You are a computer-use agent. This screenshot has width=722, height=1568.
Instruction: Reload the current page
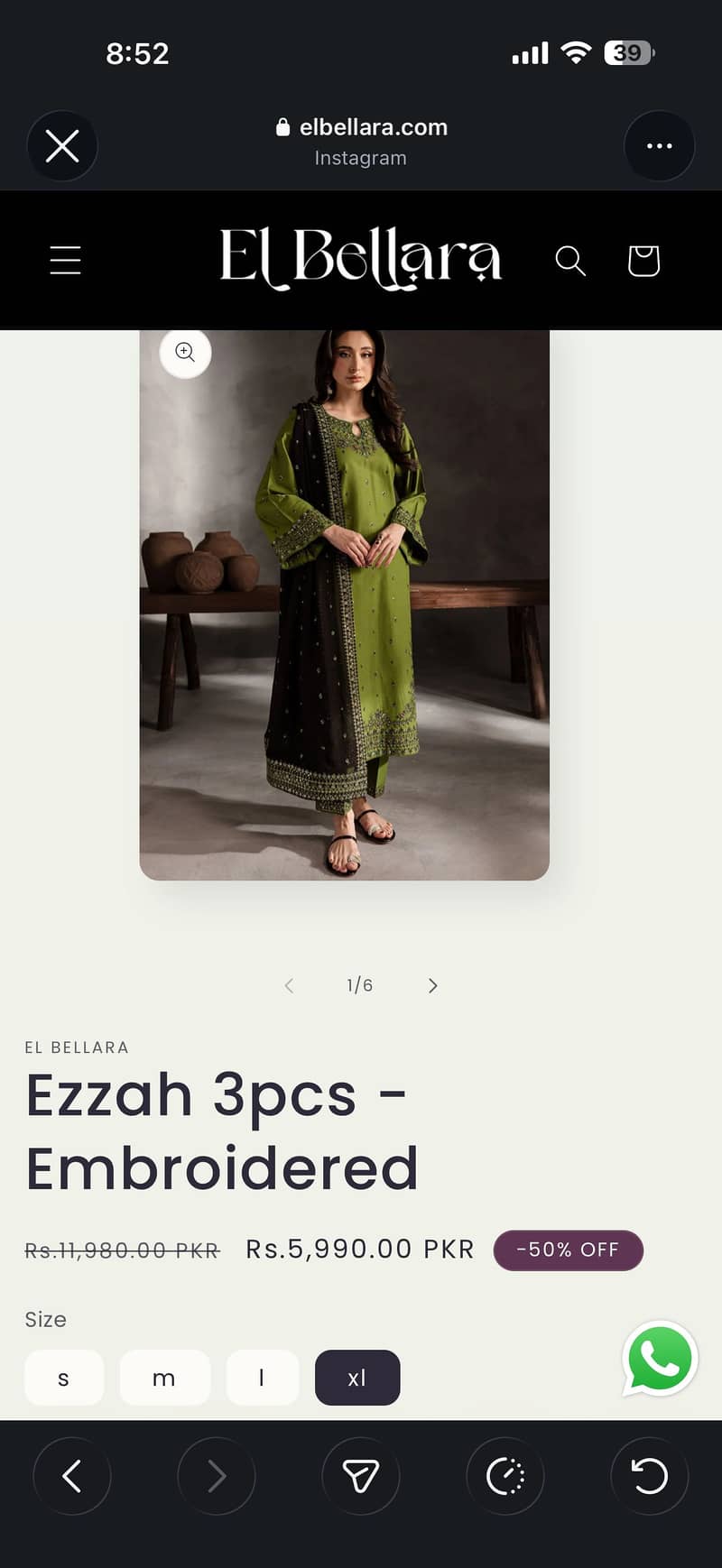(x=650, y=1476)
